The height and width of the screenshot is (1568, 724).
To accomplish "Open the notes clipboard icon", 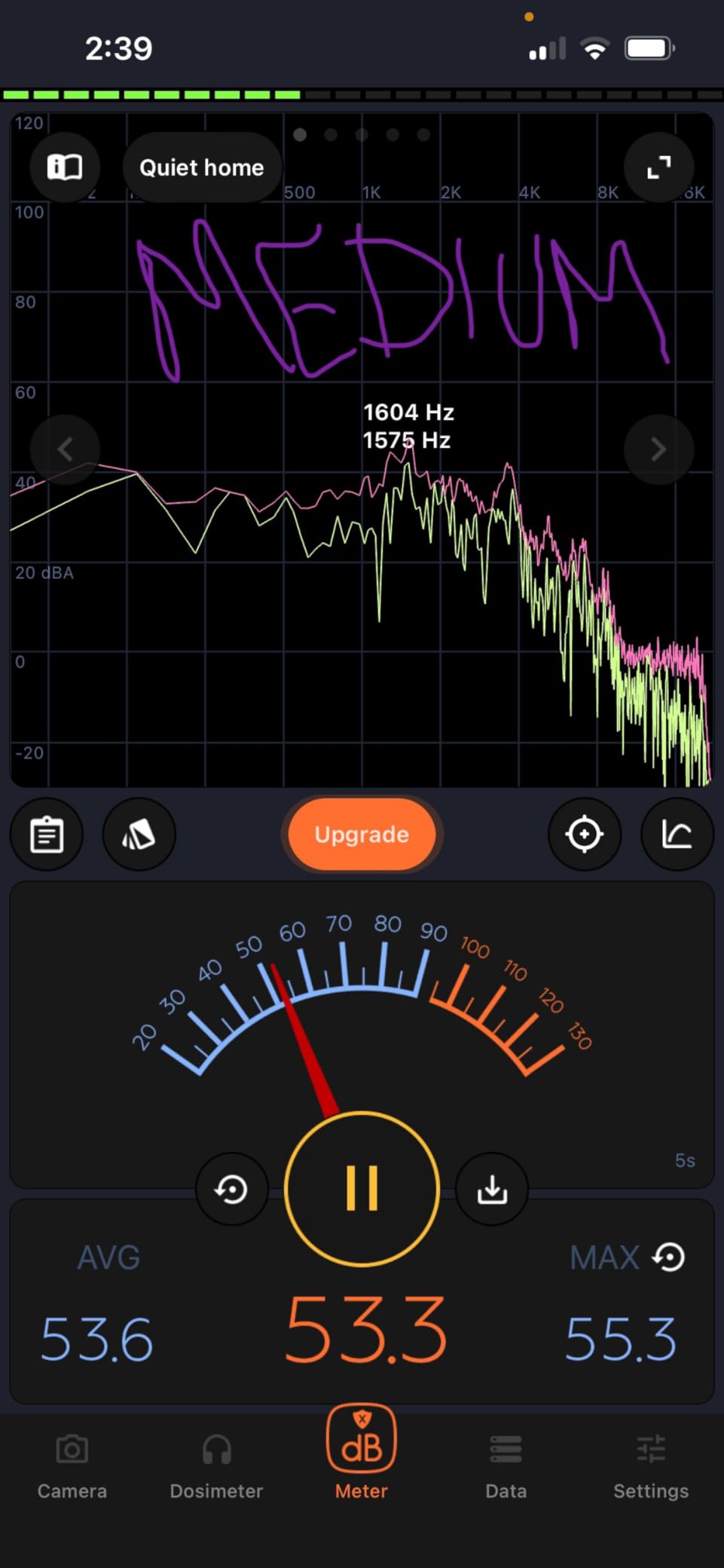I will (47, 835).
